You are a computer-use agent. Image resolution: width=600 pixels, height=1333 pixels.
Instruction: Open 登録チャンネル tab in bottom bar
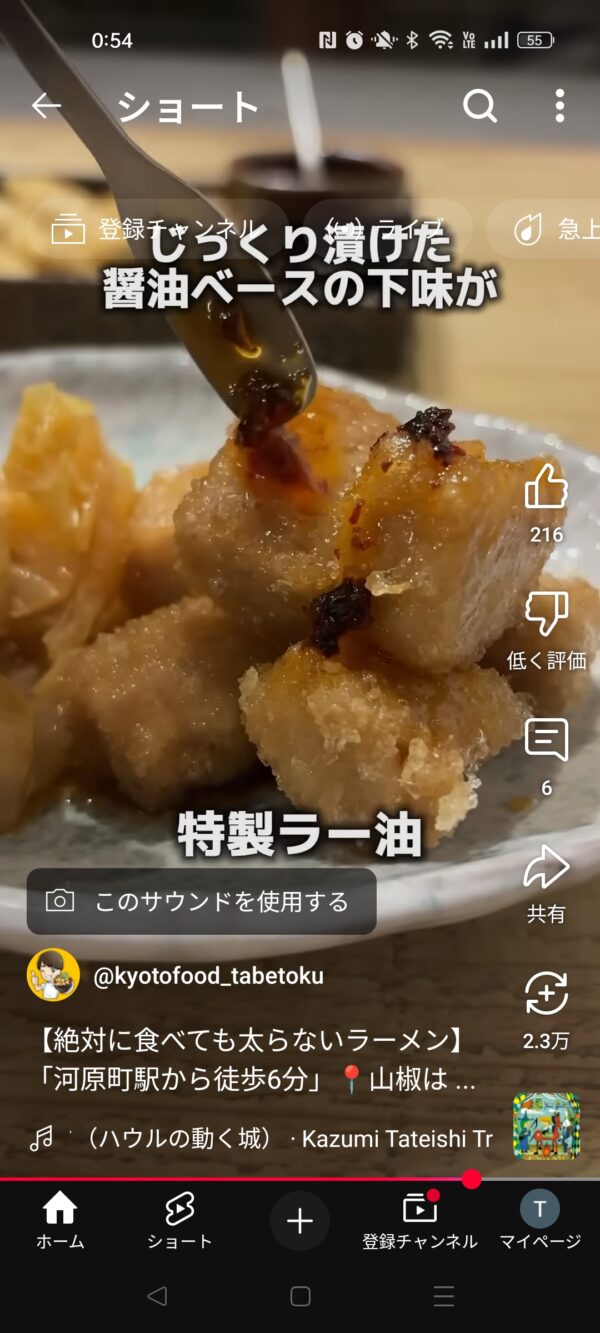coord(420,1221)
